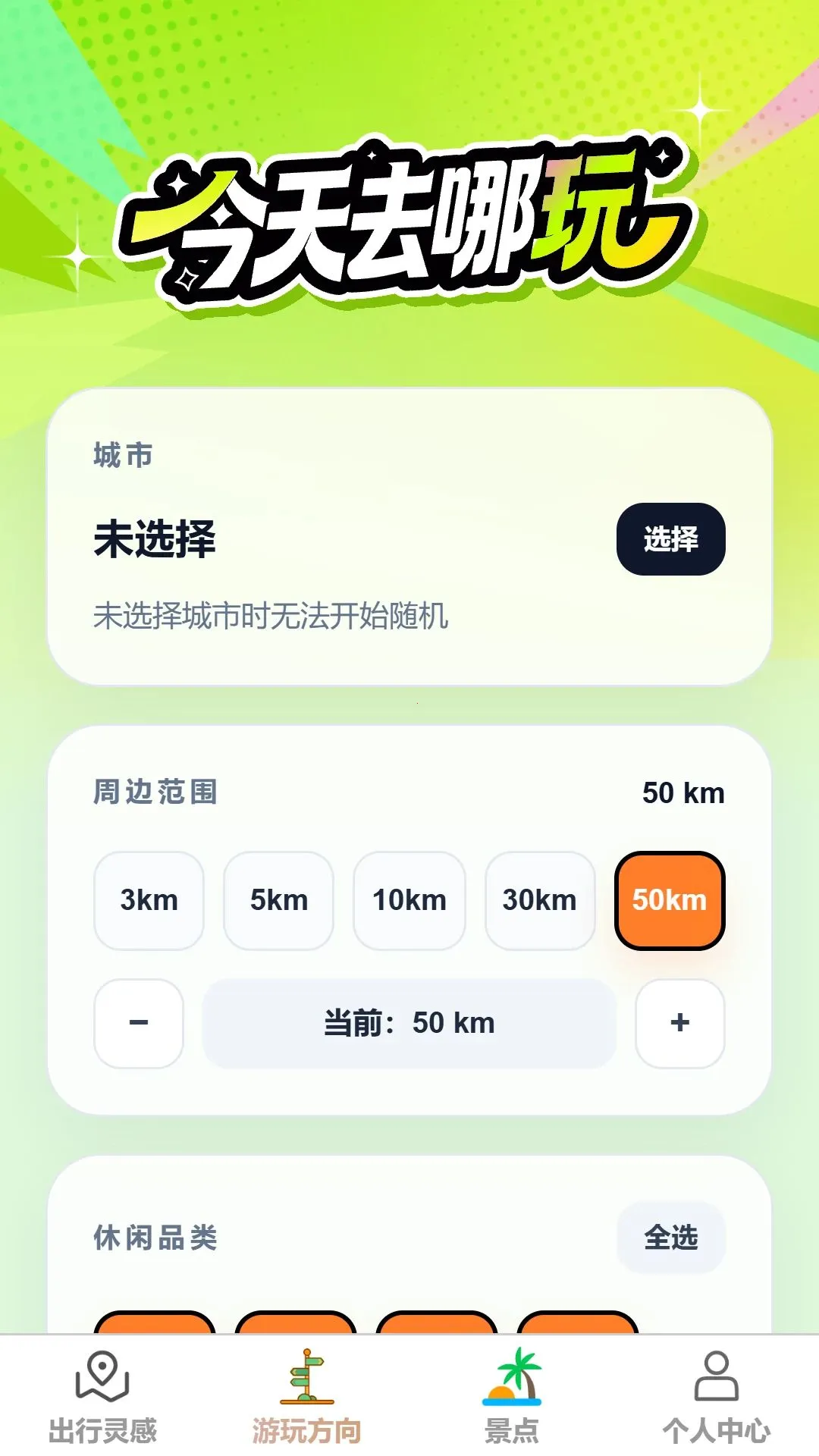The height and width of the screenshot is (1456, 819).
Task: Choose the 5km range option
Action: [279, 900]
